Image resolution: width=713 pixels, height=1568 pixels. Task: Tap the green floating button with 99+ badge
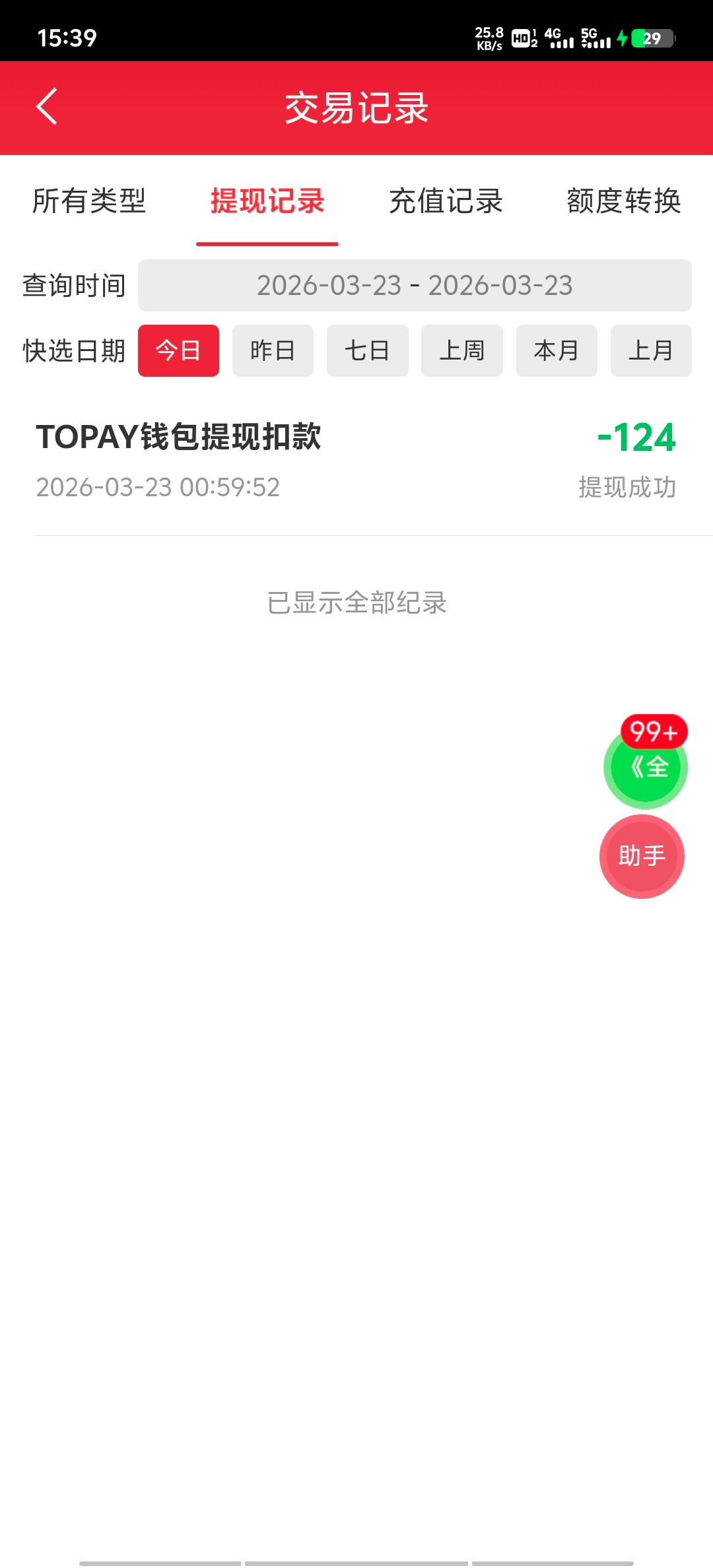[x=646, y=767]
